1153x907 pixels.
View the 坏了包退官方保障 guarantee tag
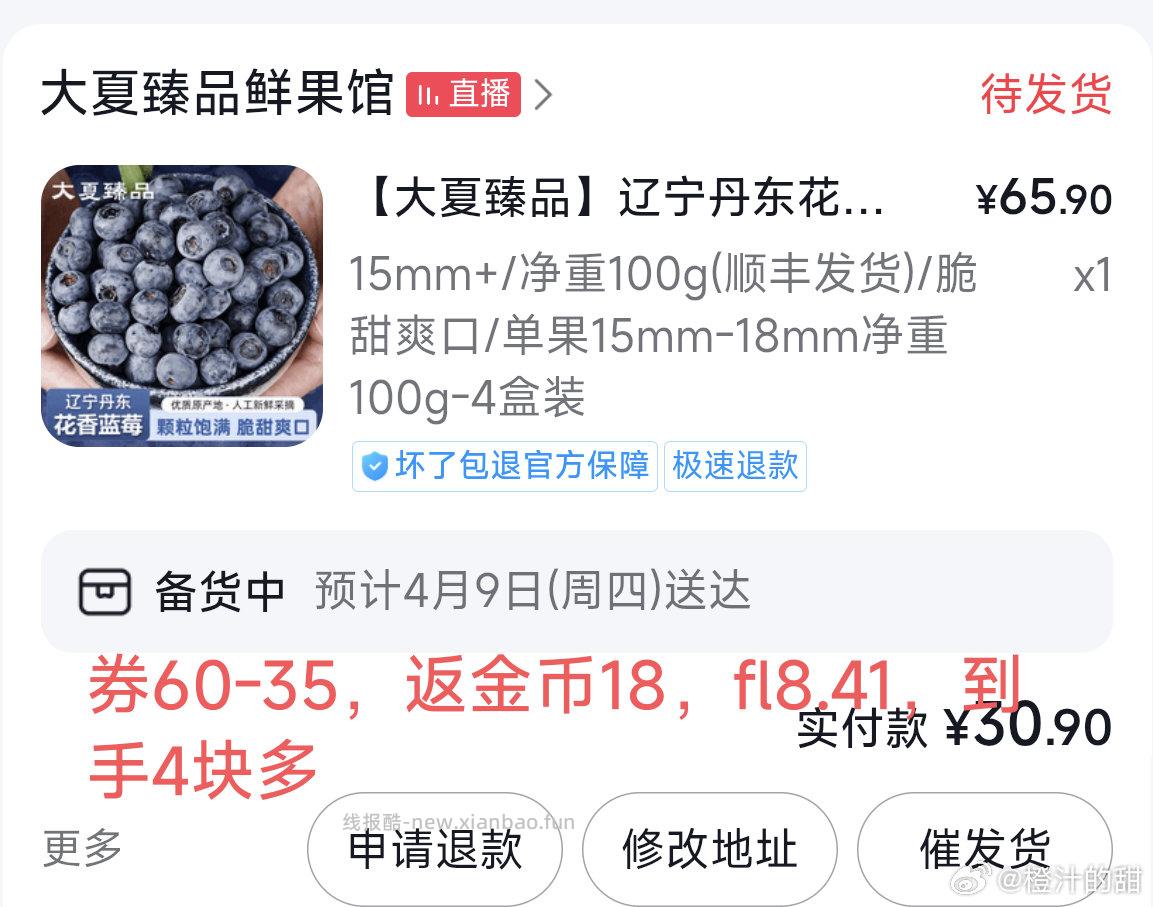point(505,466)
